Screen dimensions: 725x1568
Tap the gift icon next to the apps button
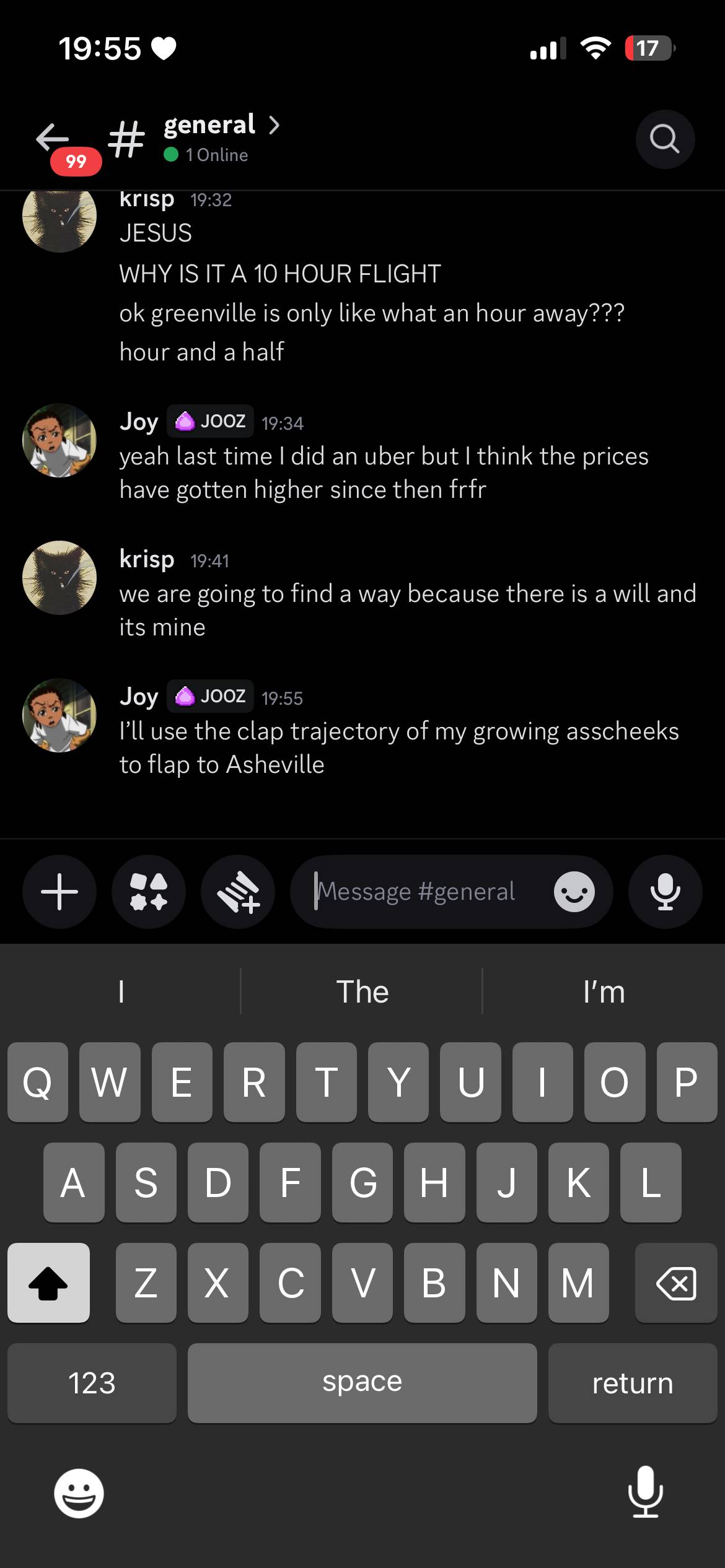[238, 892]
